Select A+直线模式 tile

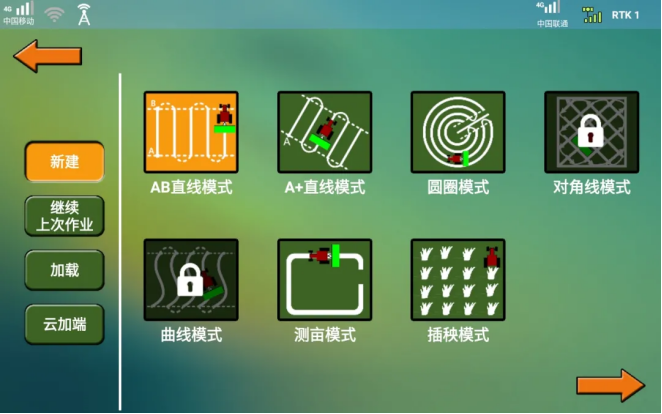point(324,133)
